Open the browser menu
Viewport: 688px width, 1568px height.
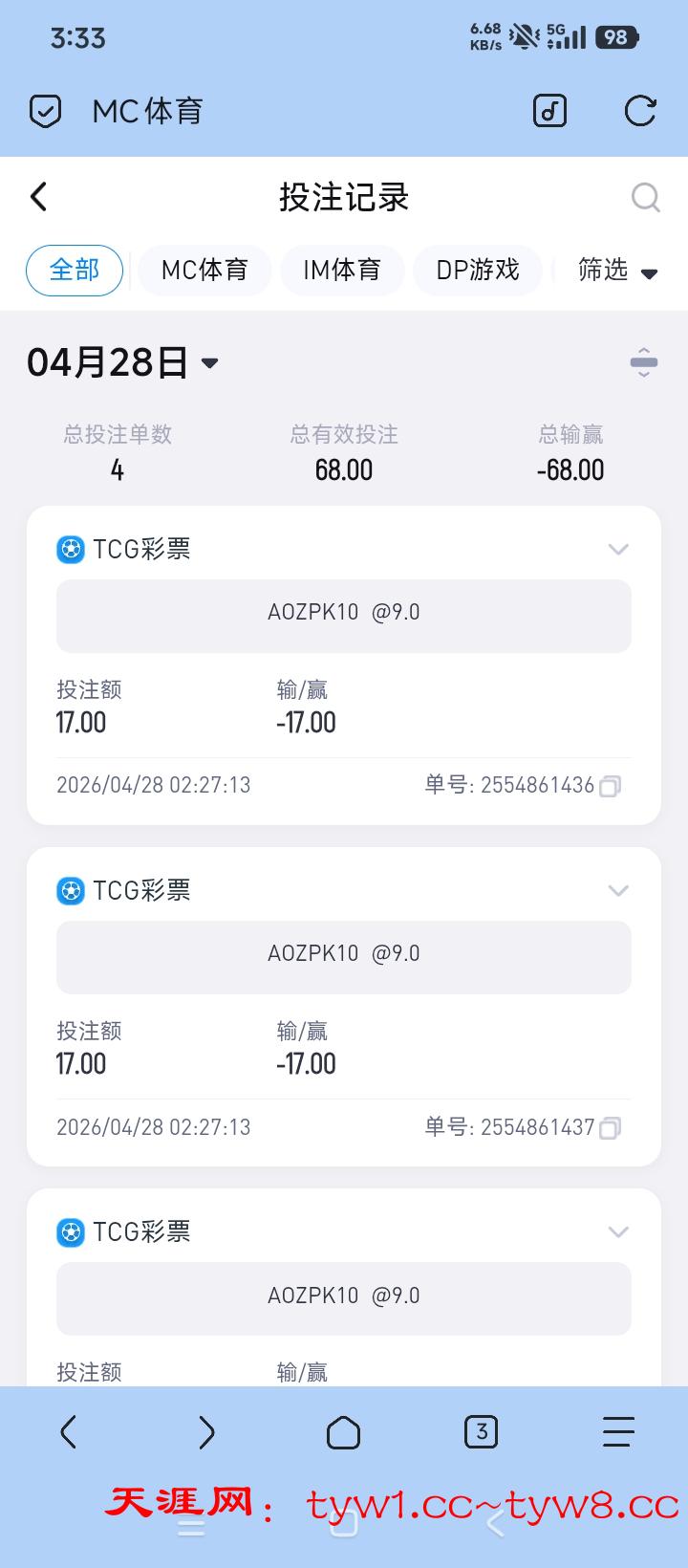click(x=618, y=1432)
